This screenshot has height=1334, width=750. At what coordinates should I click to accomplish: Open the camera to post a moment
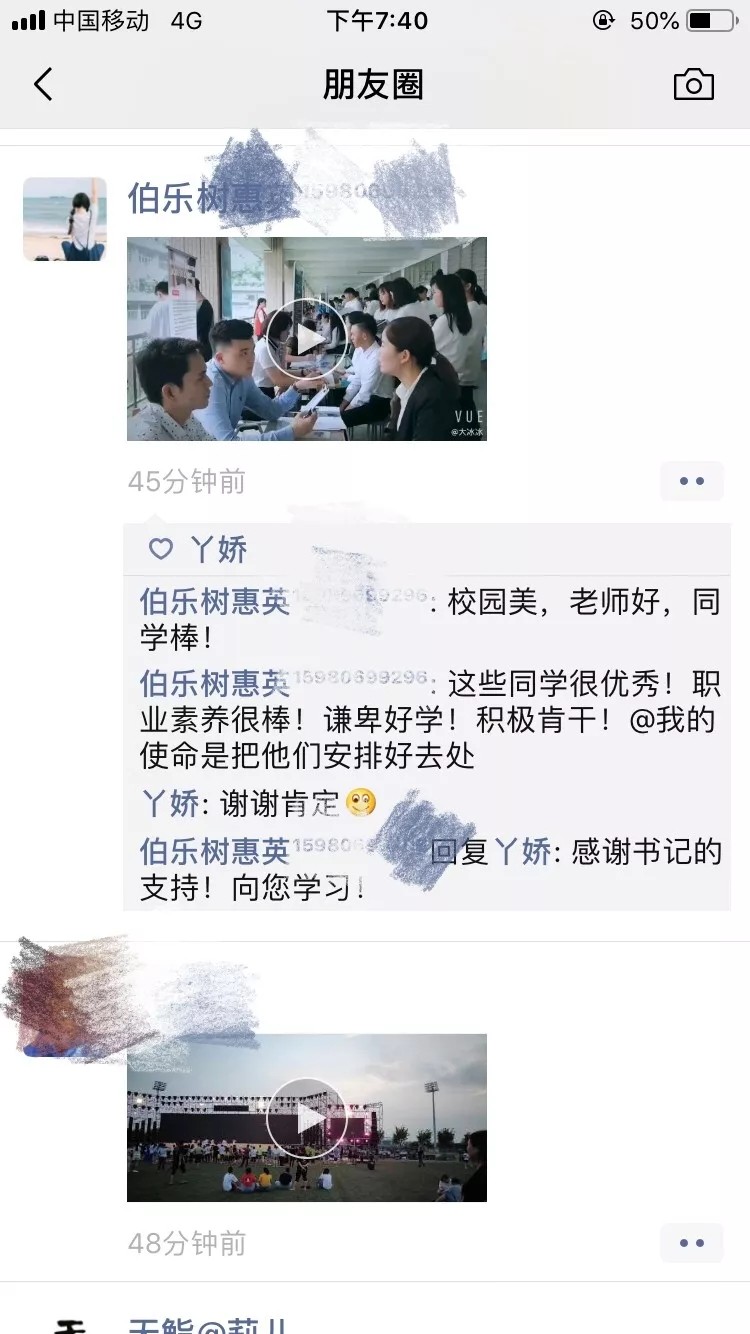point(693,85)
